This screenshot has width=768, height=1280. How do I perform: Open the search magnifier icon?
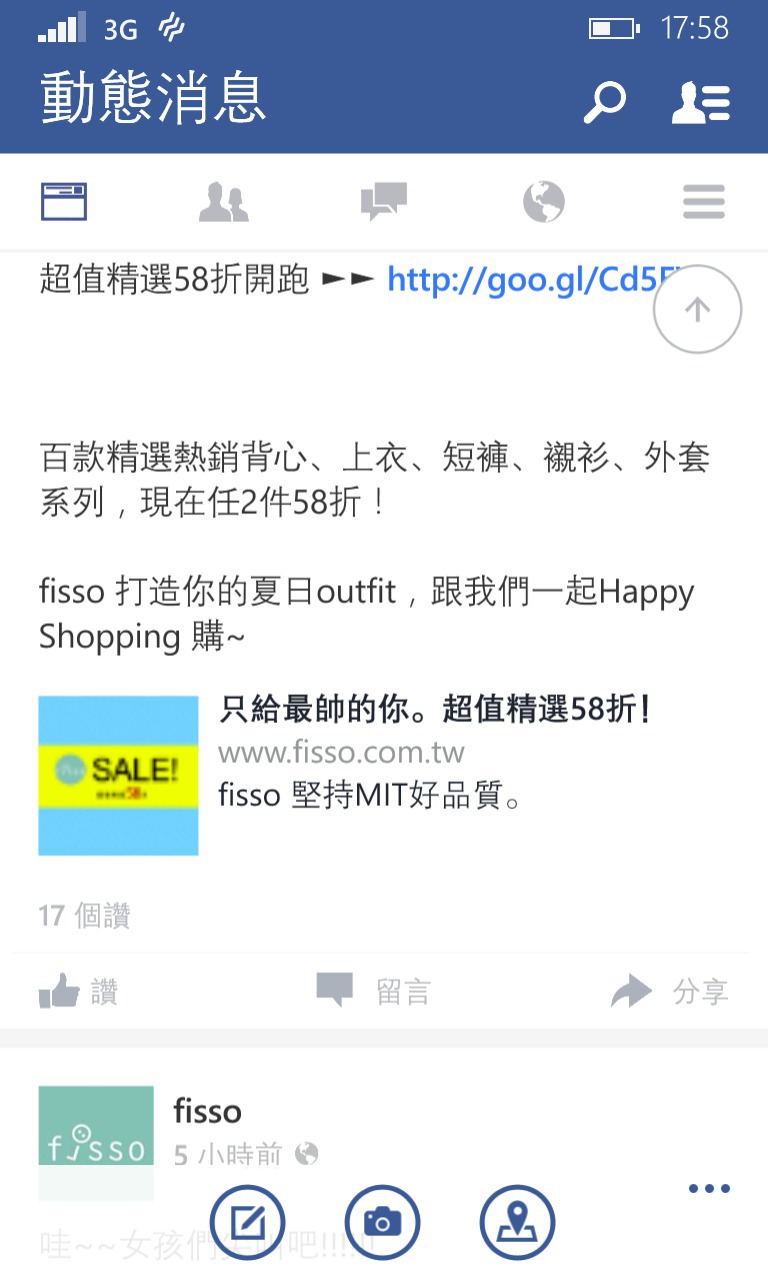pos(604,102)
